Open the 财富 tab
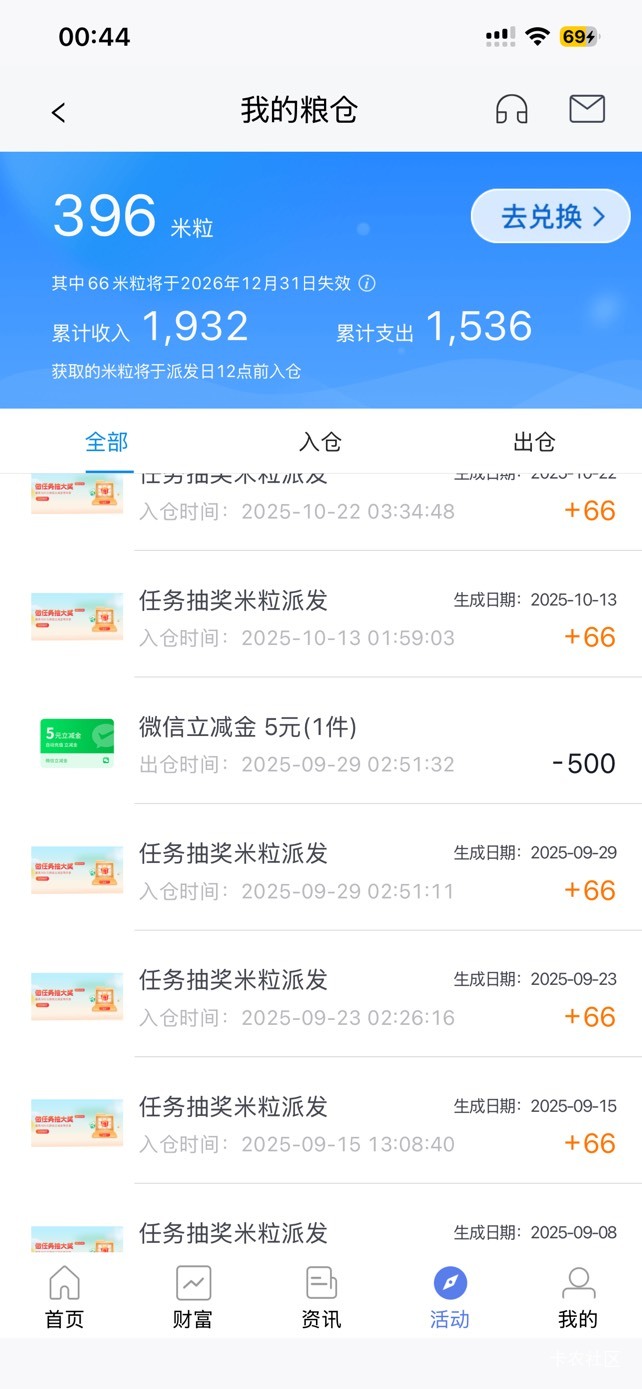 pyautogui.click(x=193, y=1297)
